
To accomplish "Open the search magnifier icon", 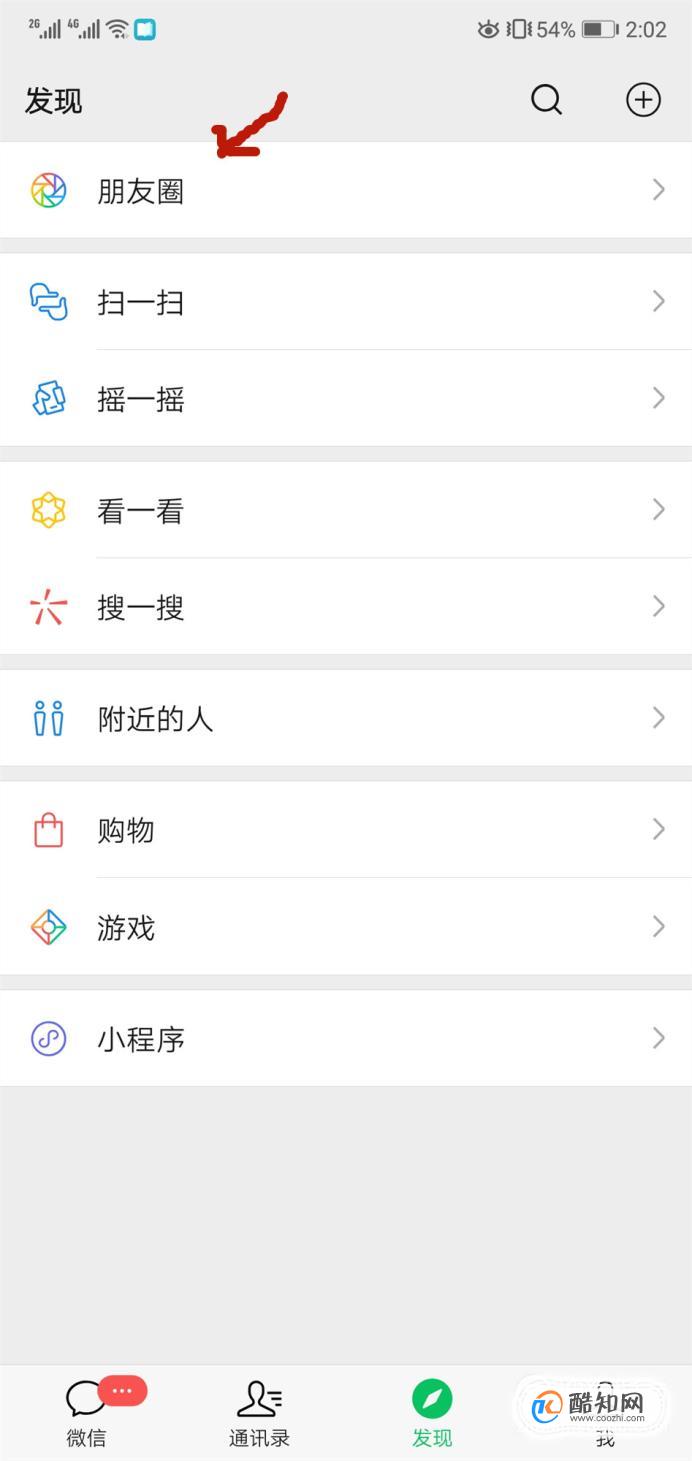I will pos(546,100).
